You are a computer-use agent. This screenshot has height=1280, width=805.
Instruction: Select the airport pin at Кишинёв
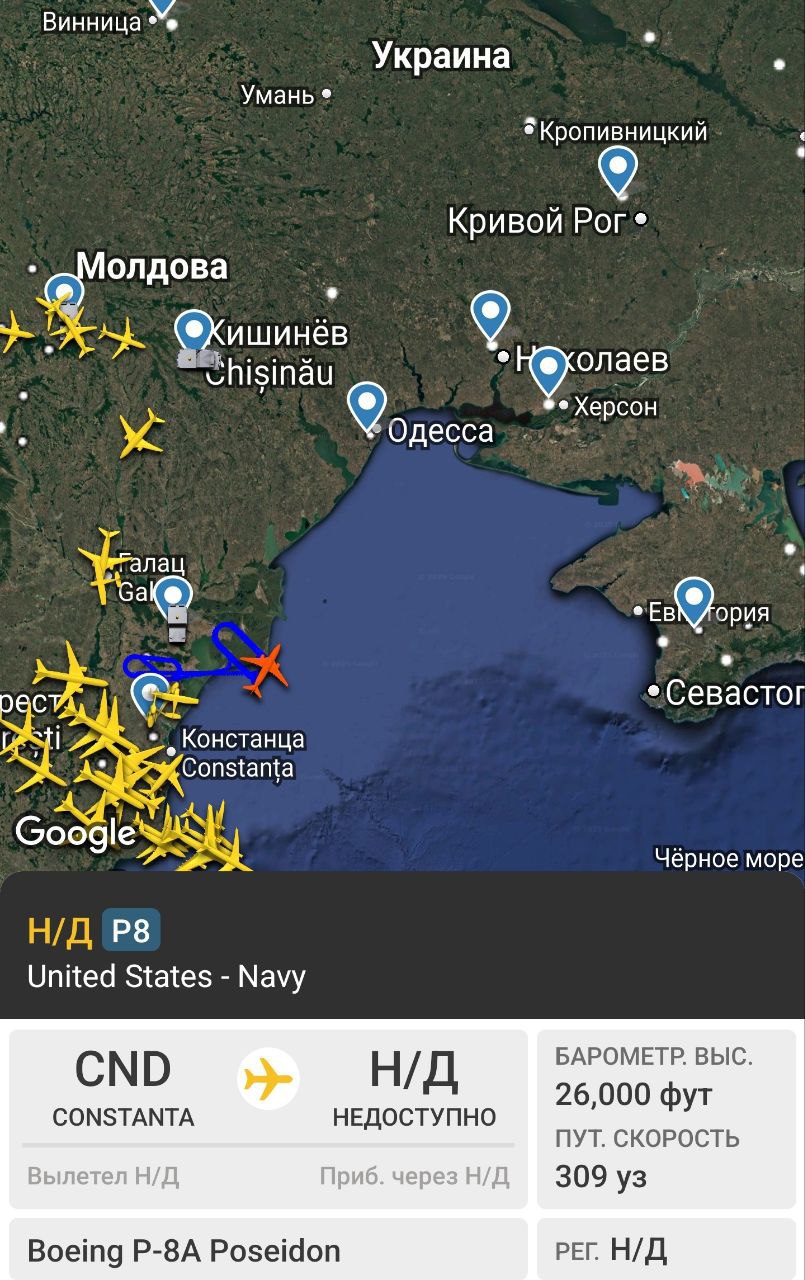194,332
